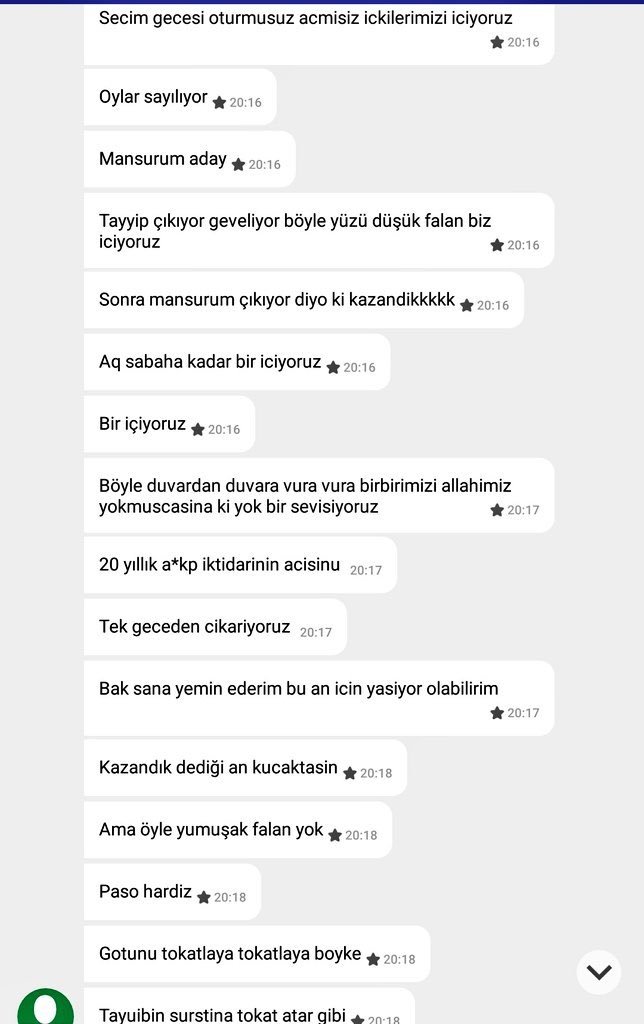Jump to the latest messages with the down chevron

tap(598, 971)
